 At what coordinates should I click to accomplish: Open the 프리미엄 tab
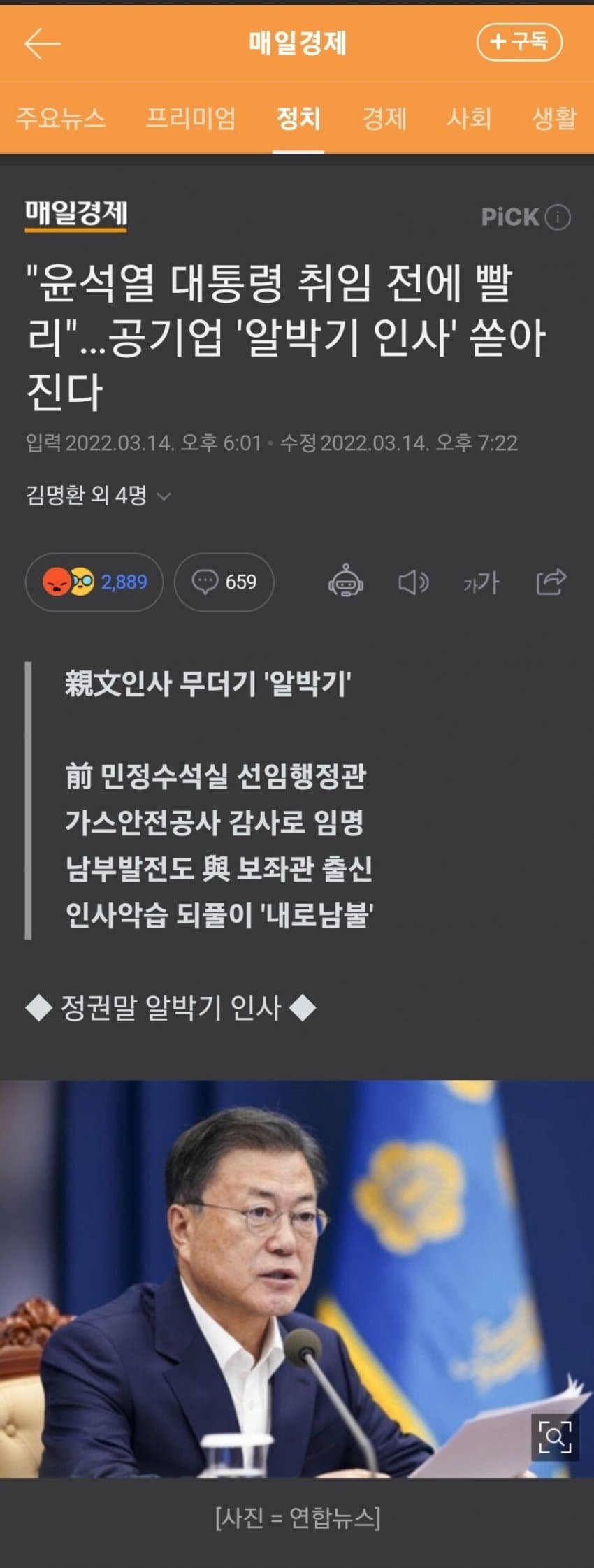coord(190,118)
